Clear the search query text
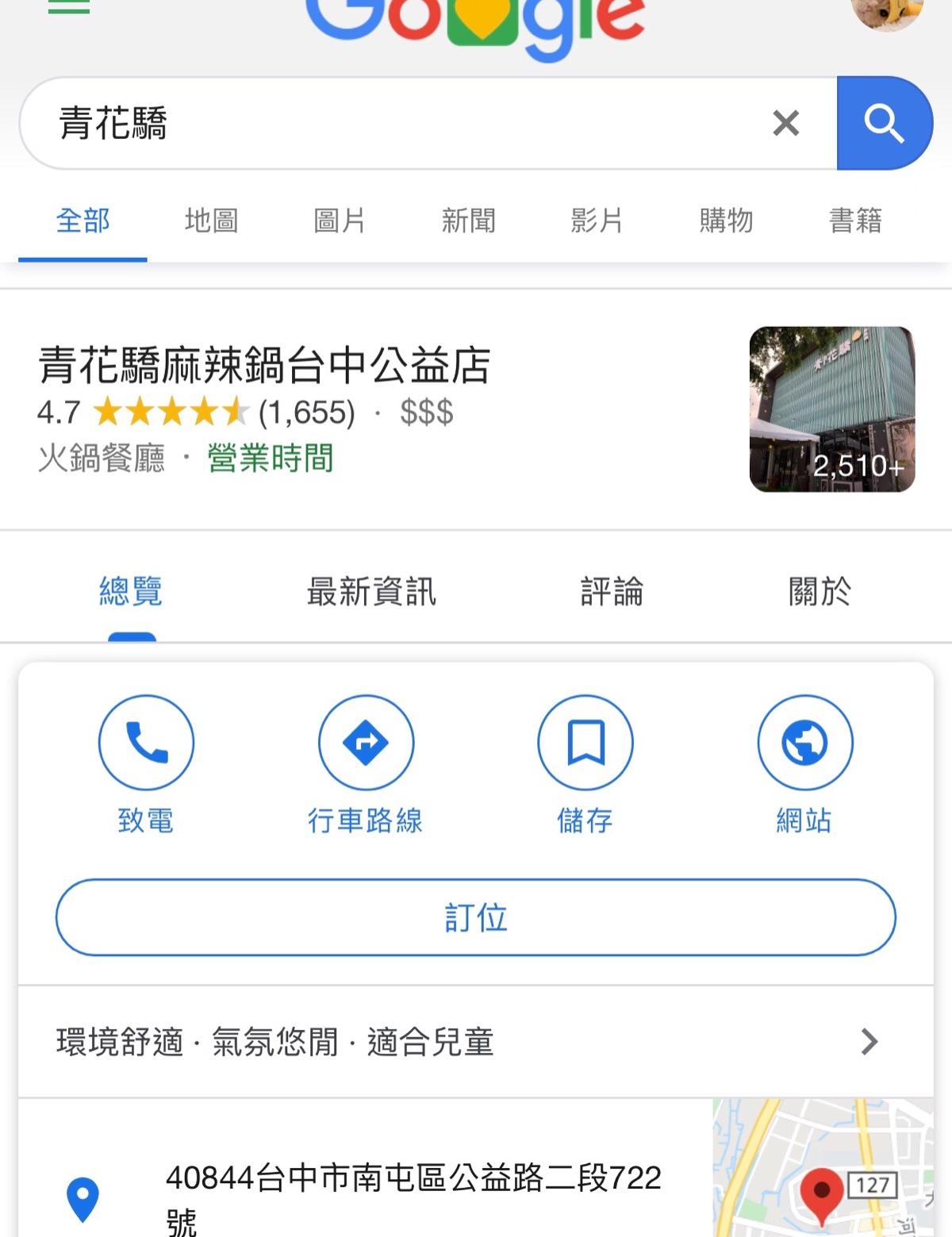 (x=785, y=124)
